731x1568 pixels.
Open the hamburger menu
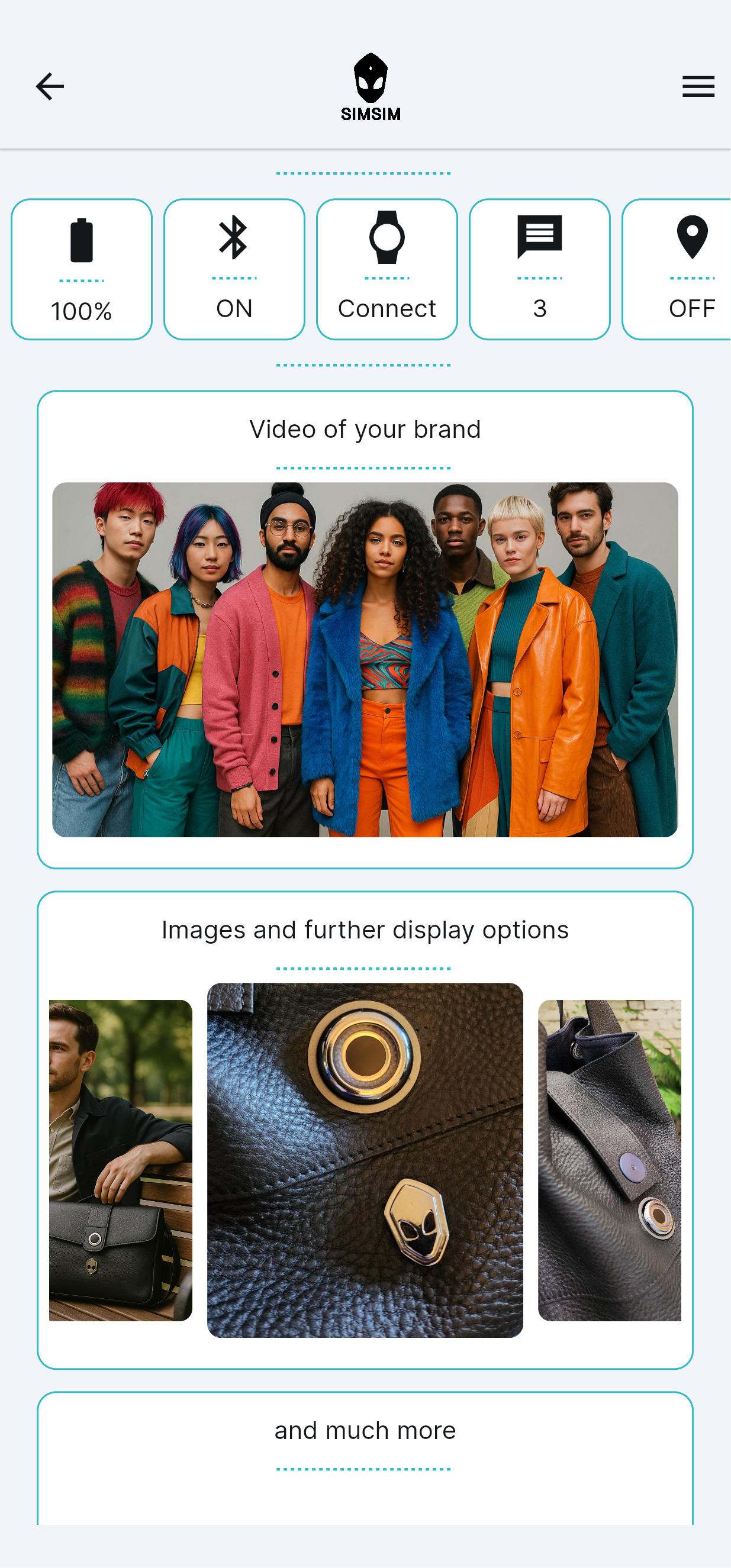click(697, 86)
